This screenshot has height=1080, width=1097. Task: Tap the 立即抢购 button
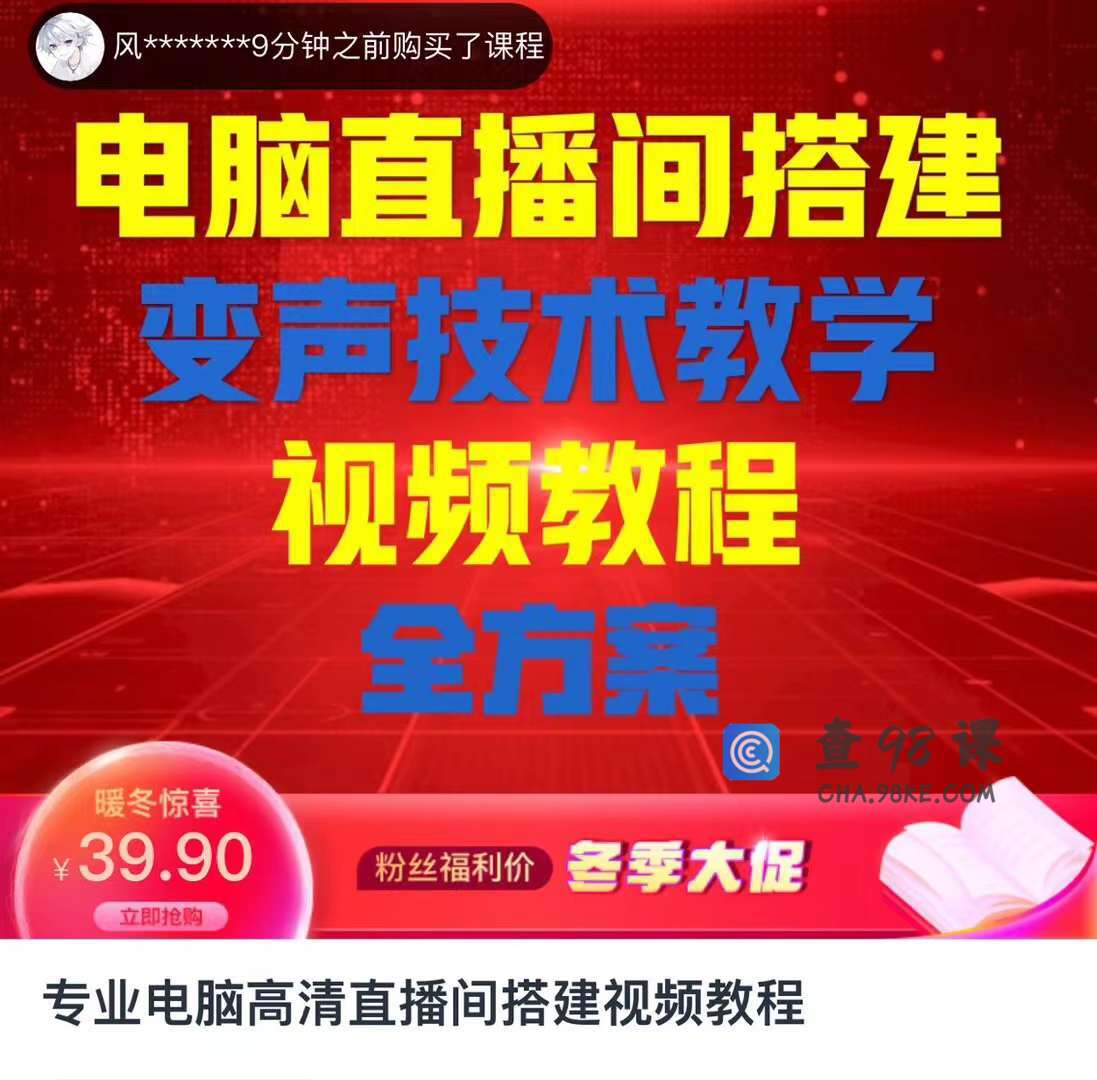coord(160,917)
